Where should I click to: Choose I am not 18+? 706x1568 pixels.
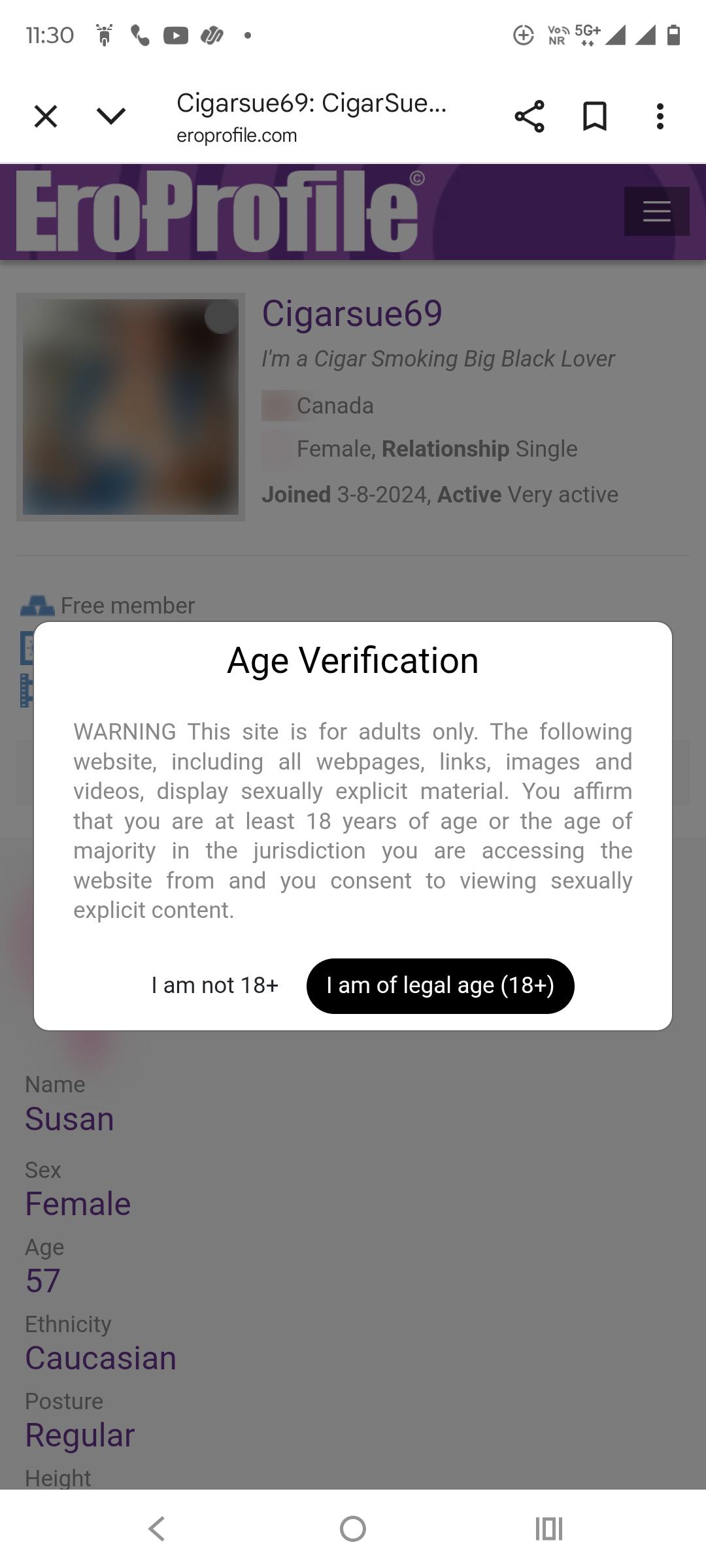pyautogui.click(x=215, y=985)
